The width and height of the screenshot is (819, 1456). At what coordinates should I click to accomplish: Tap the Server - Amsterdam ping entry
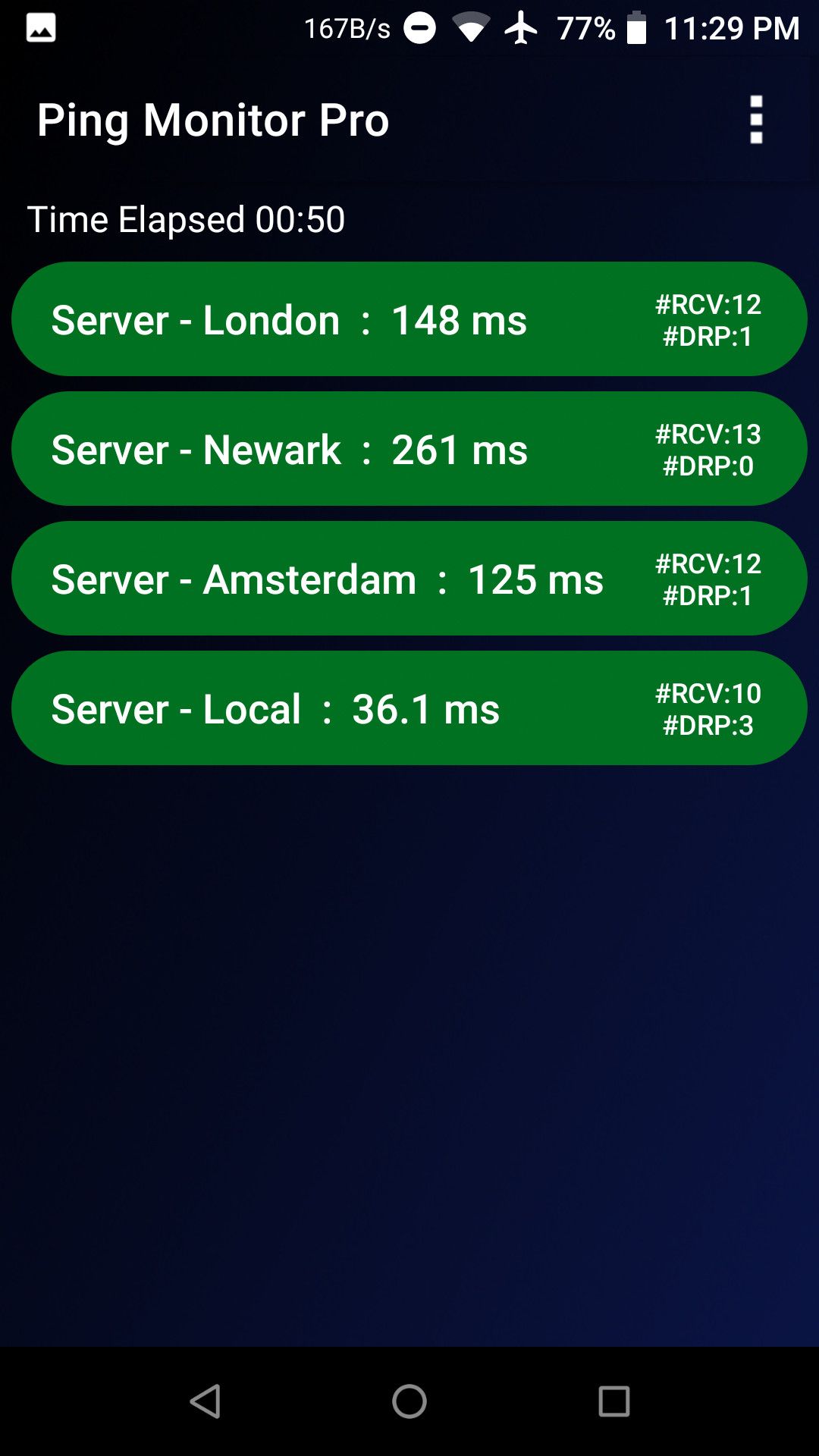[409, 579]
